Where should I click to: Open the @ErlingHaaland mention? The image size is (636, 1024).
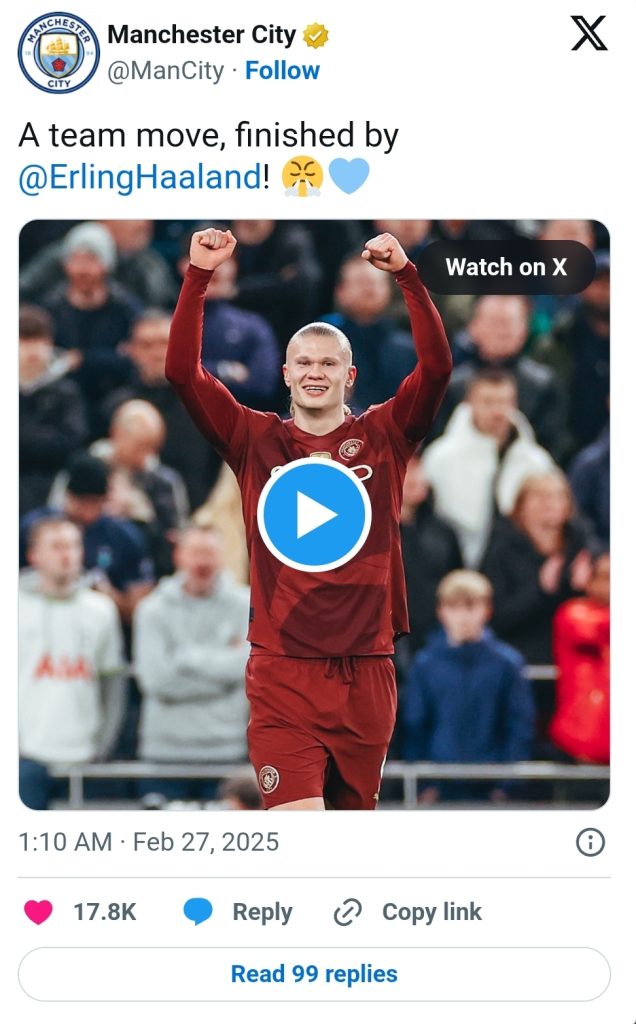pos(140,177)
